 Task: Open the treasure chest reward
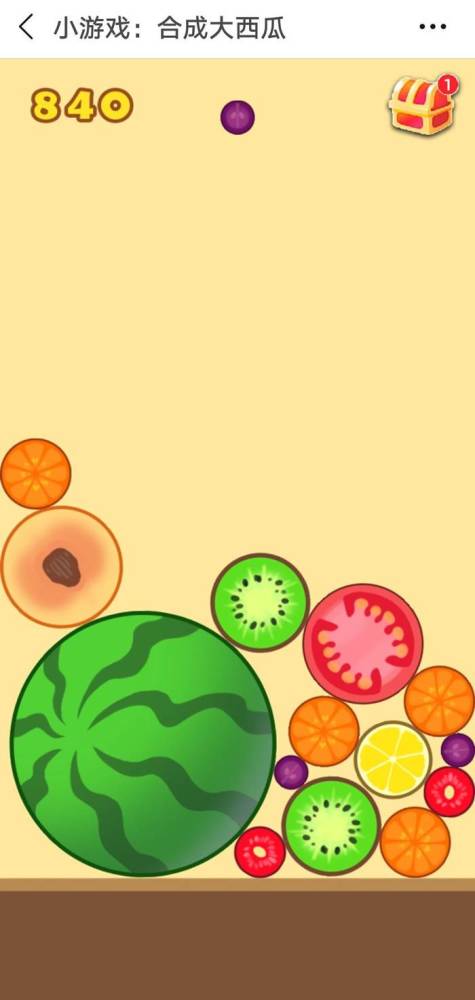423,105
